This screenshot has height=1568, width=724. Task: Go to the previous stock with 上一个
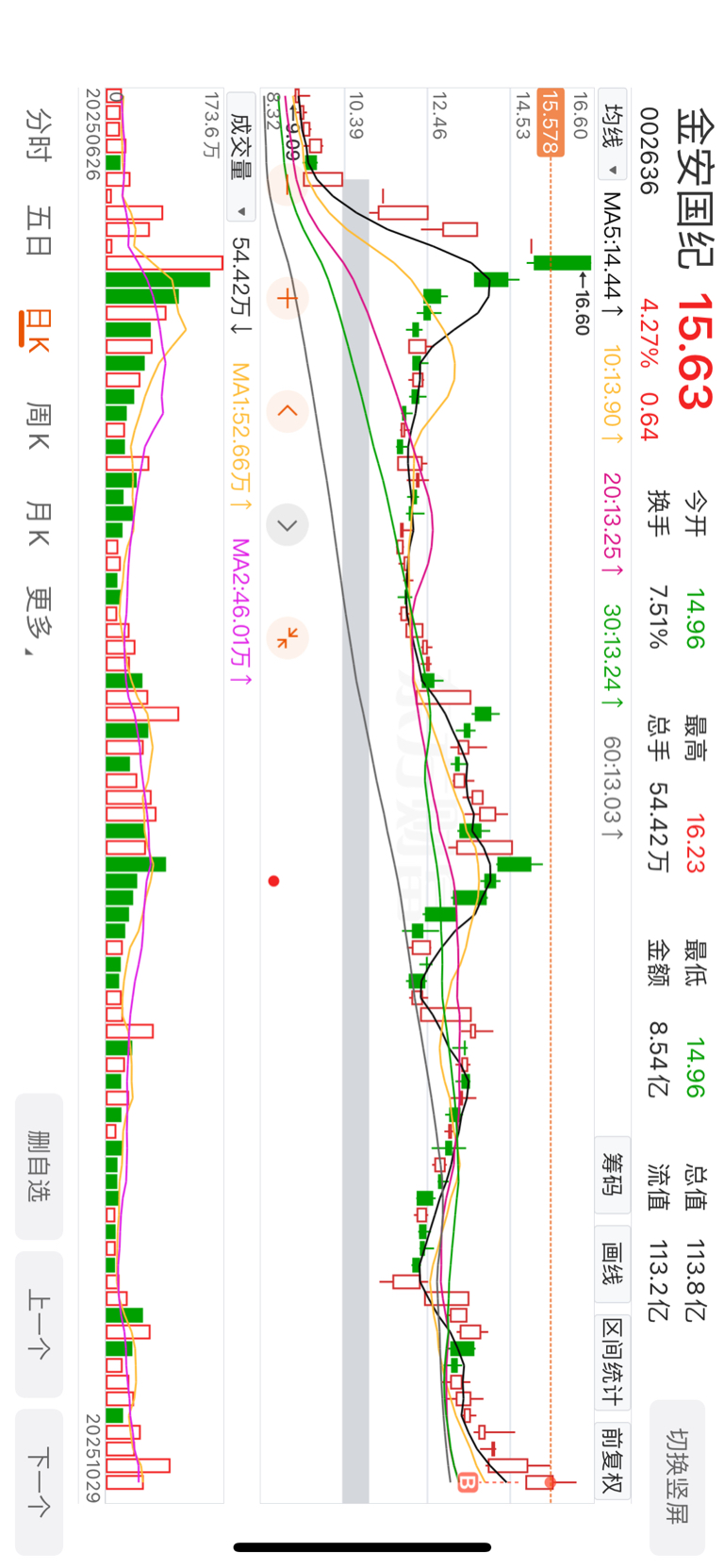pyautogui.click(x=39, y=1324)
